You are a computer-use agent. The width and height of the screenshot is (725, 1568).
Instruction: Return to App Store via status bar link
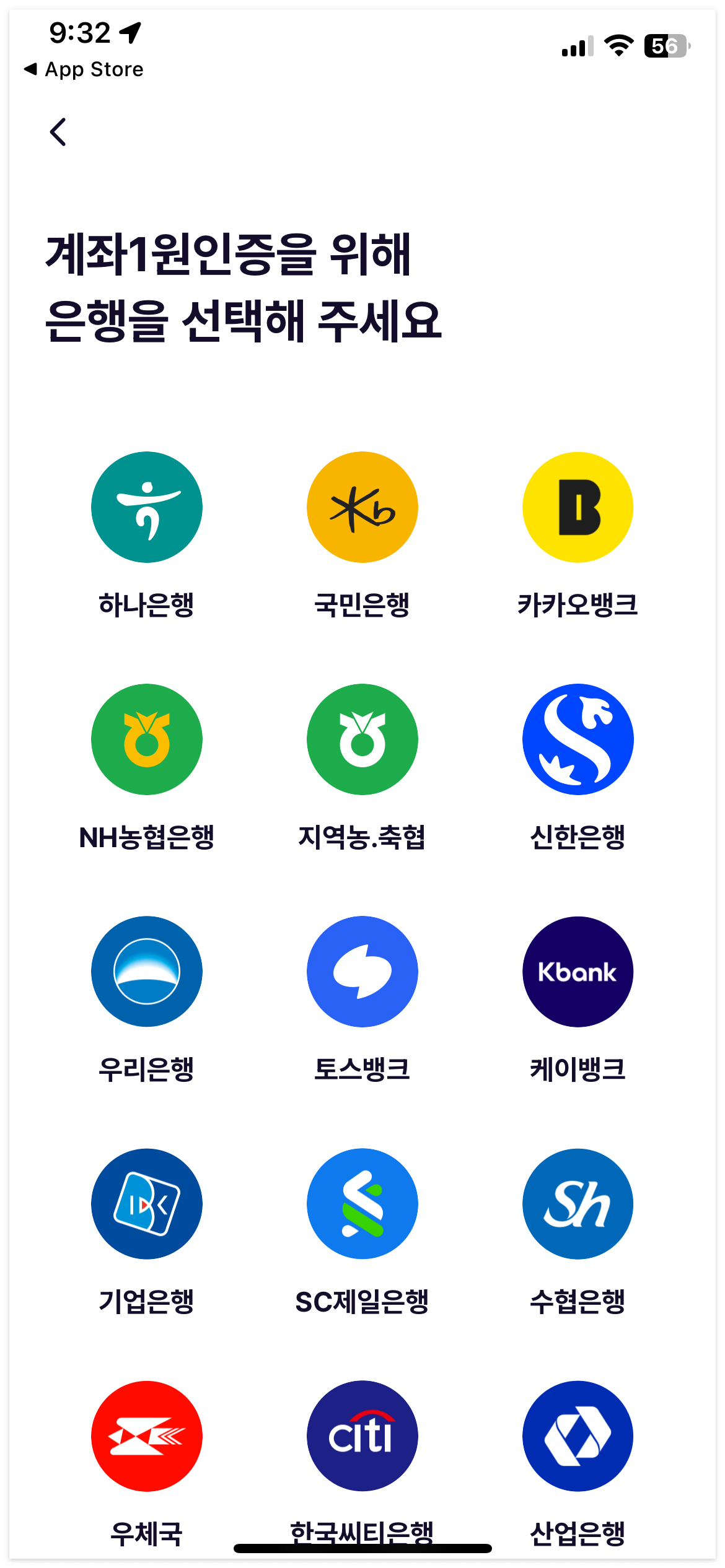click(x=84, y=69)
